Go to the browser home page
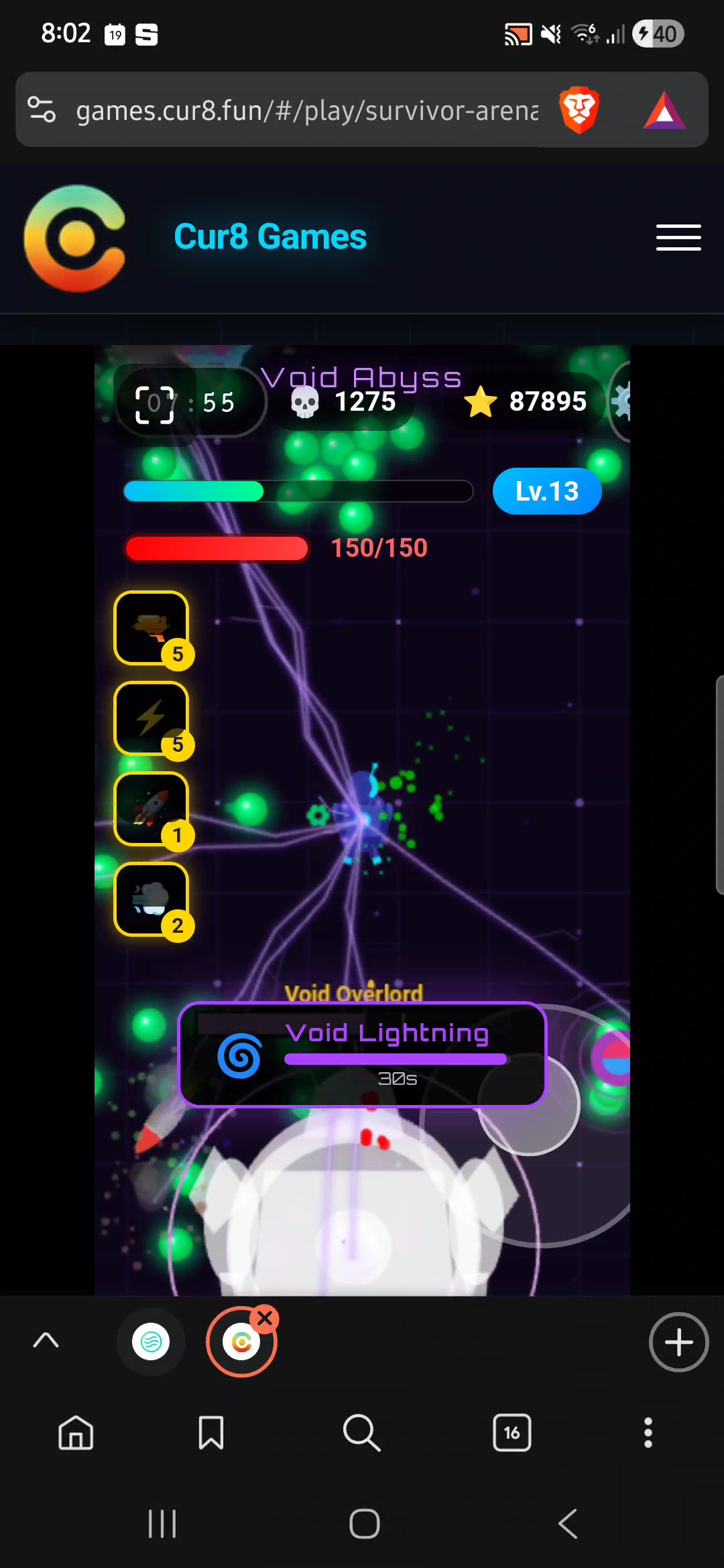Image resolution: width=724 pixels, height=1568 pixels. pyautogui.click(x=76, y=1433)
